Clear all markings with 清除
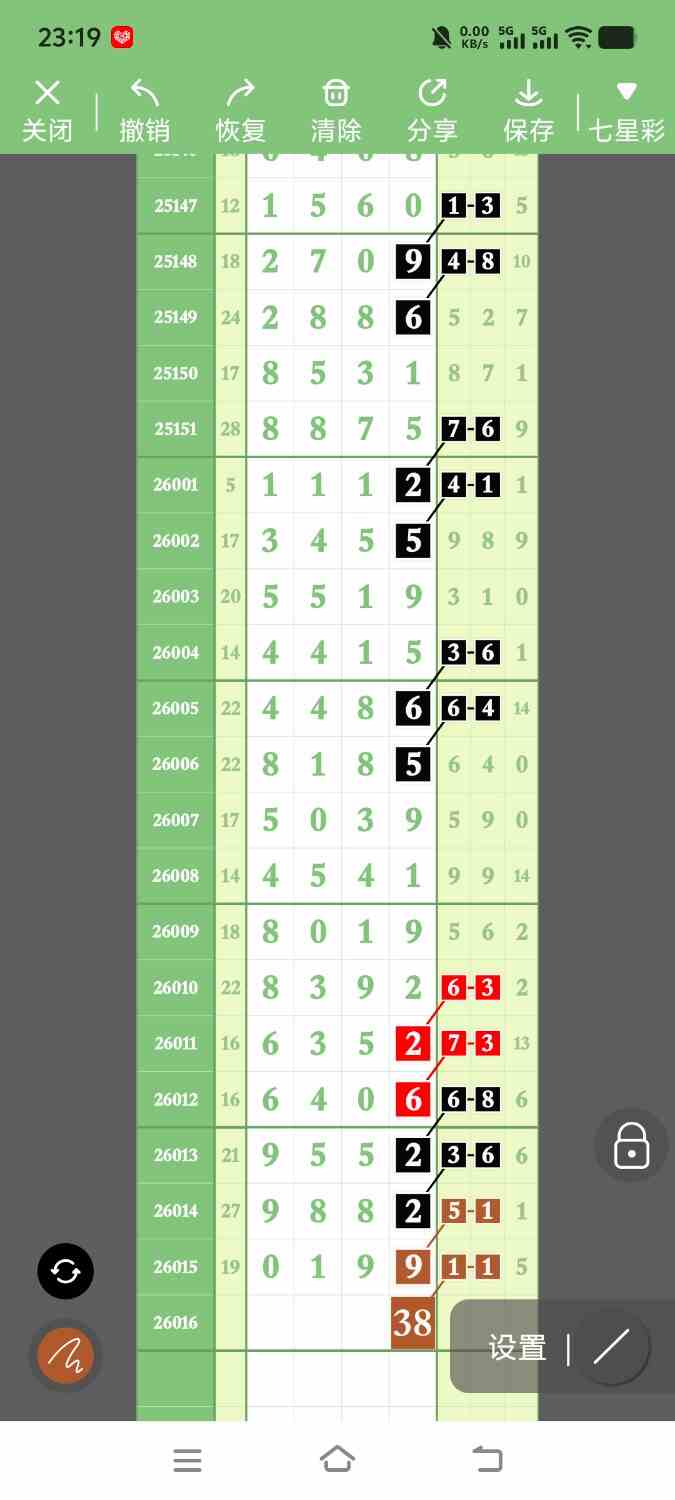Screen dimensions: 675x1500 coord(336,110)
